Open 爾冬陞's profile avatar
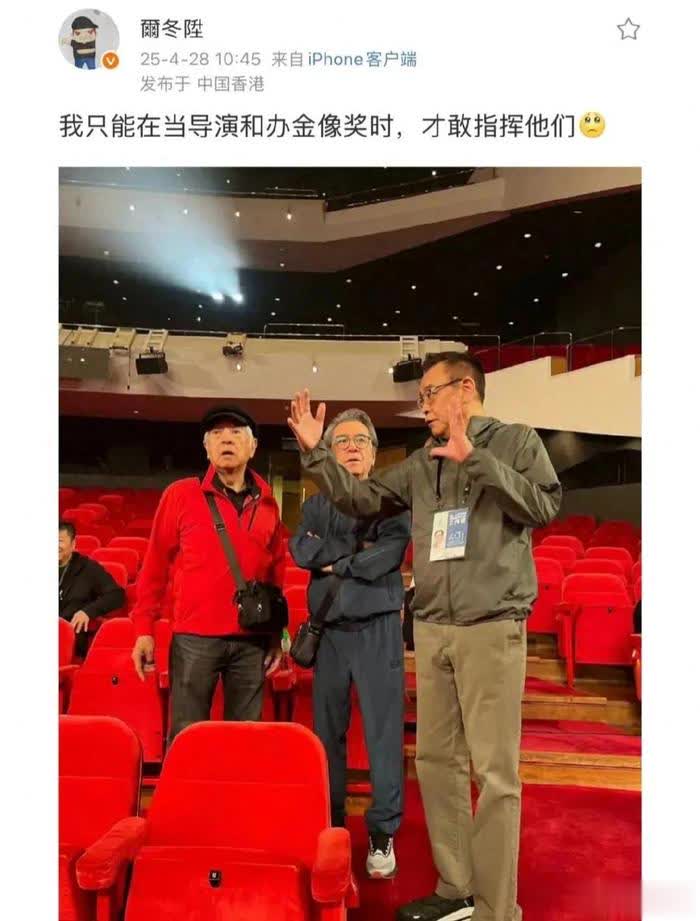This screenshot has width=700, height=921. (x=88, y=40)
